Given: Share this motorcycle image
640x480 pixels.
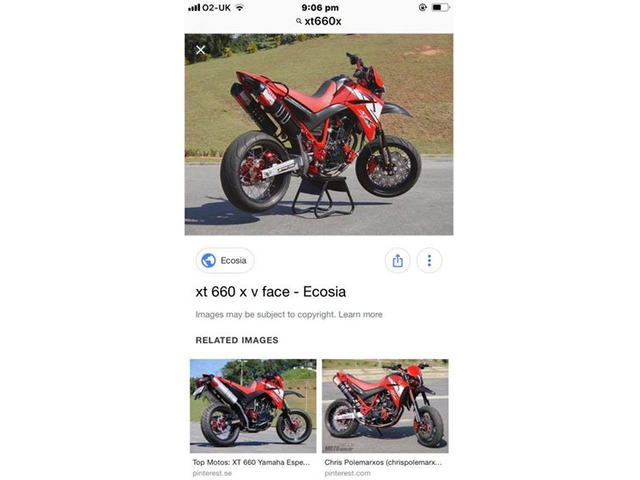Looking at the screenshot, I should (x=397, y=261).
